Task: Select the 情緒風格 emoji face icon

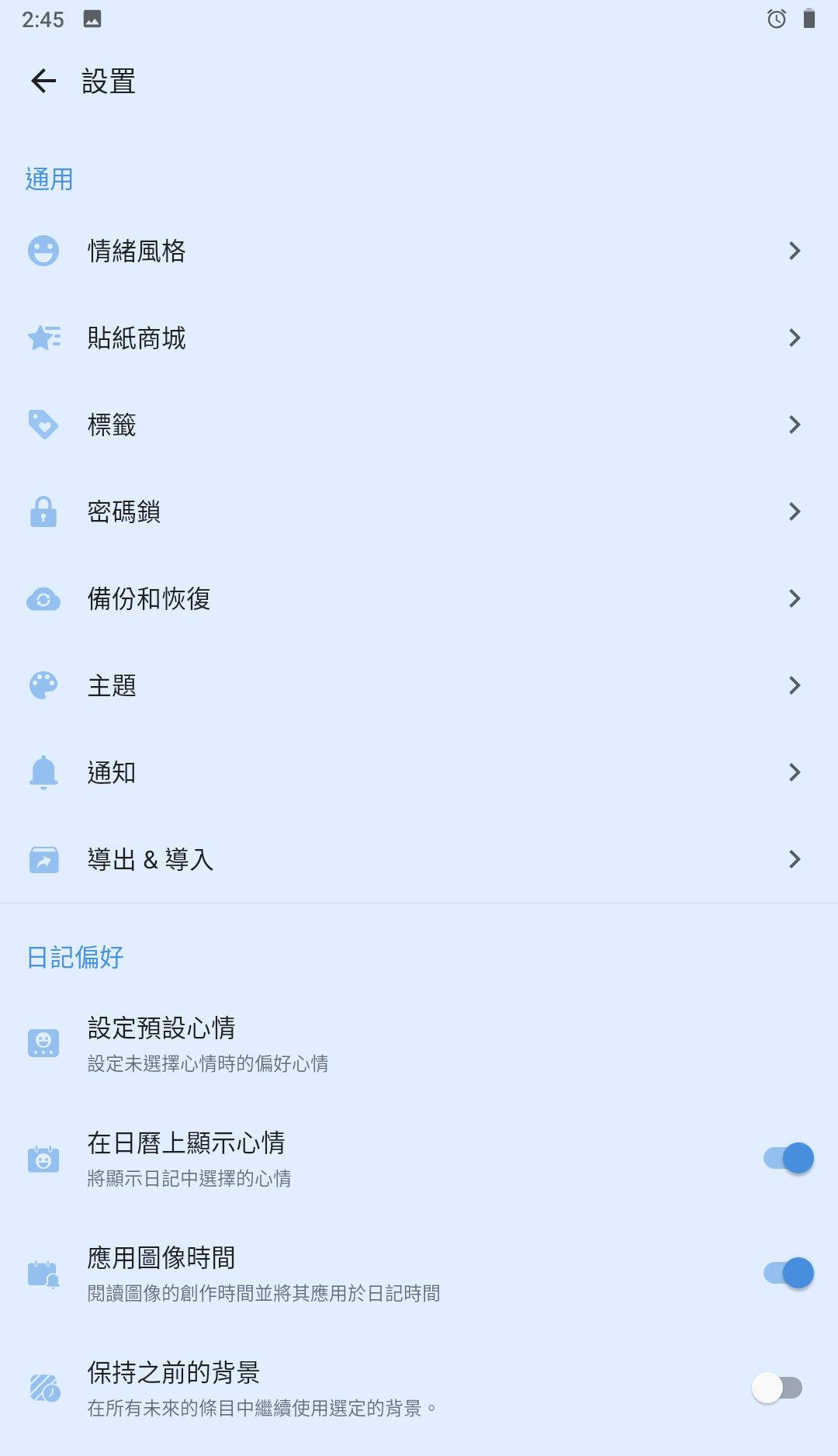Action: pyautogui.click(x=44, y=250)
